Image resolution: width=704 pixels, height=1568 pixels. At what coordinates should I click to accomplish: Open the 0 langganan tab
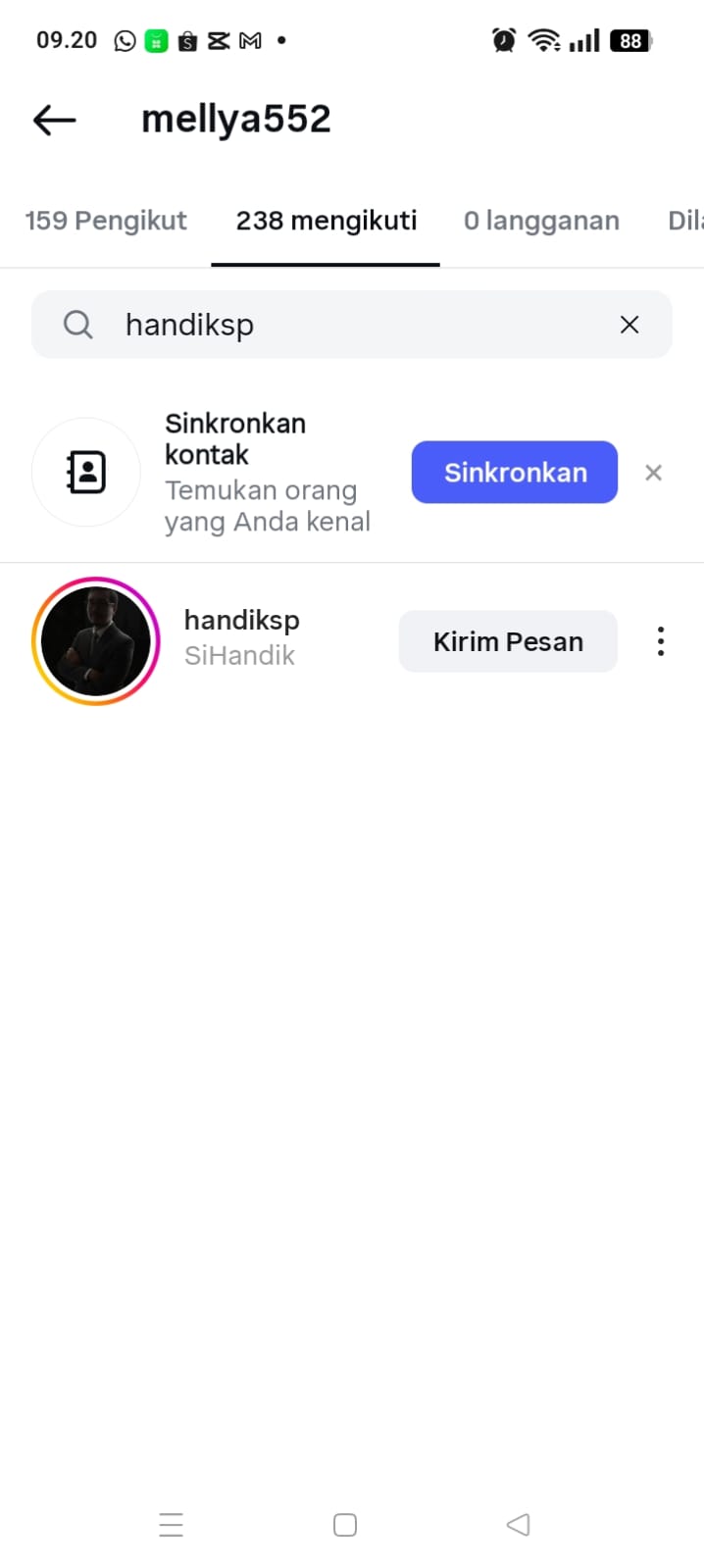click(x=541, y=221)
